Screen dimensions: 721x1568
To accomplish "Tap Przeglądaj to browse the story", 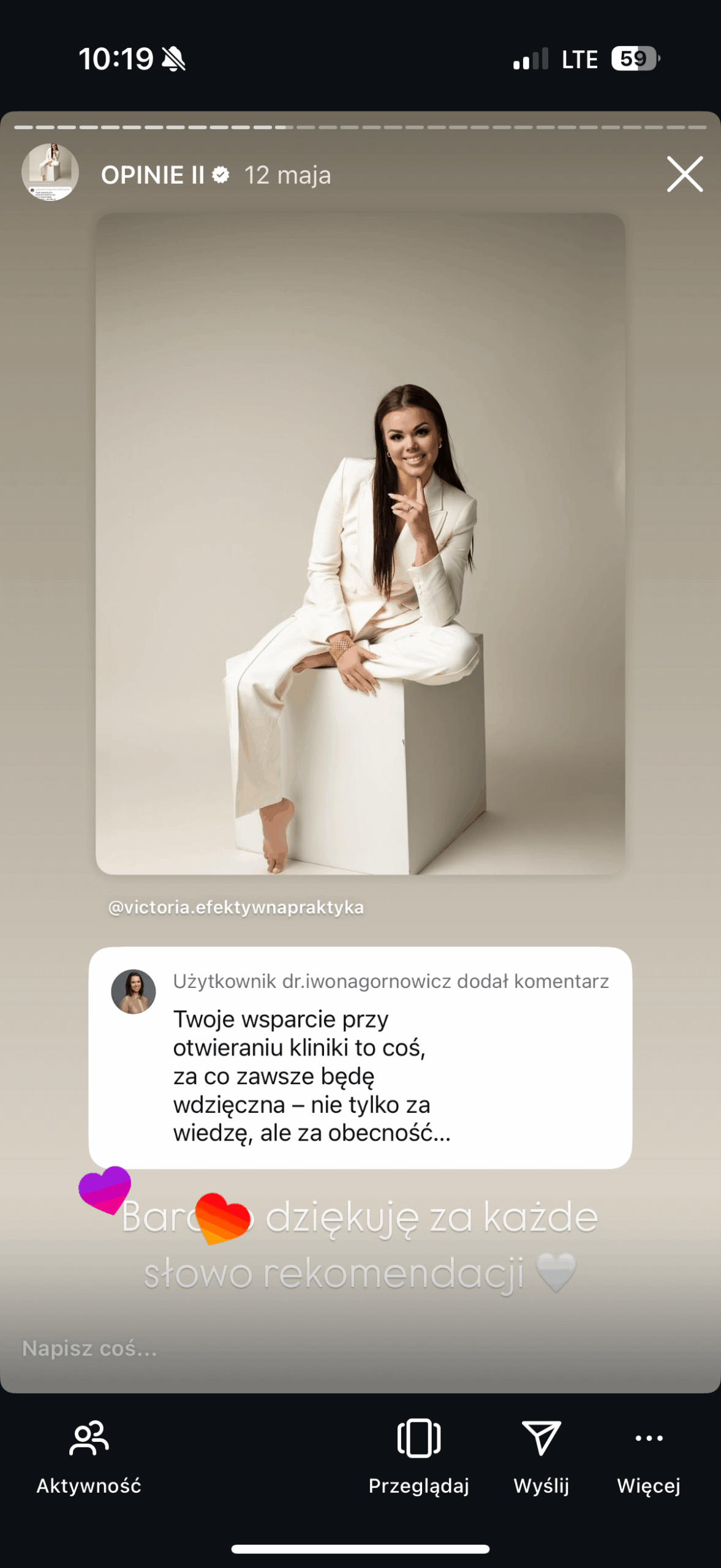I will coord(418,1457).
